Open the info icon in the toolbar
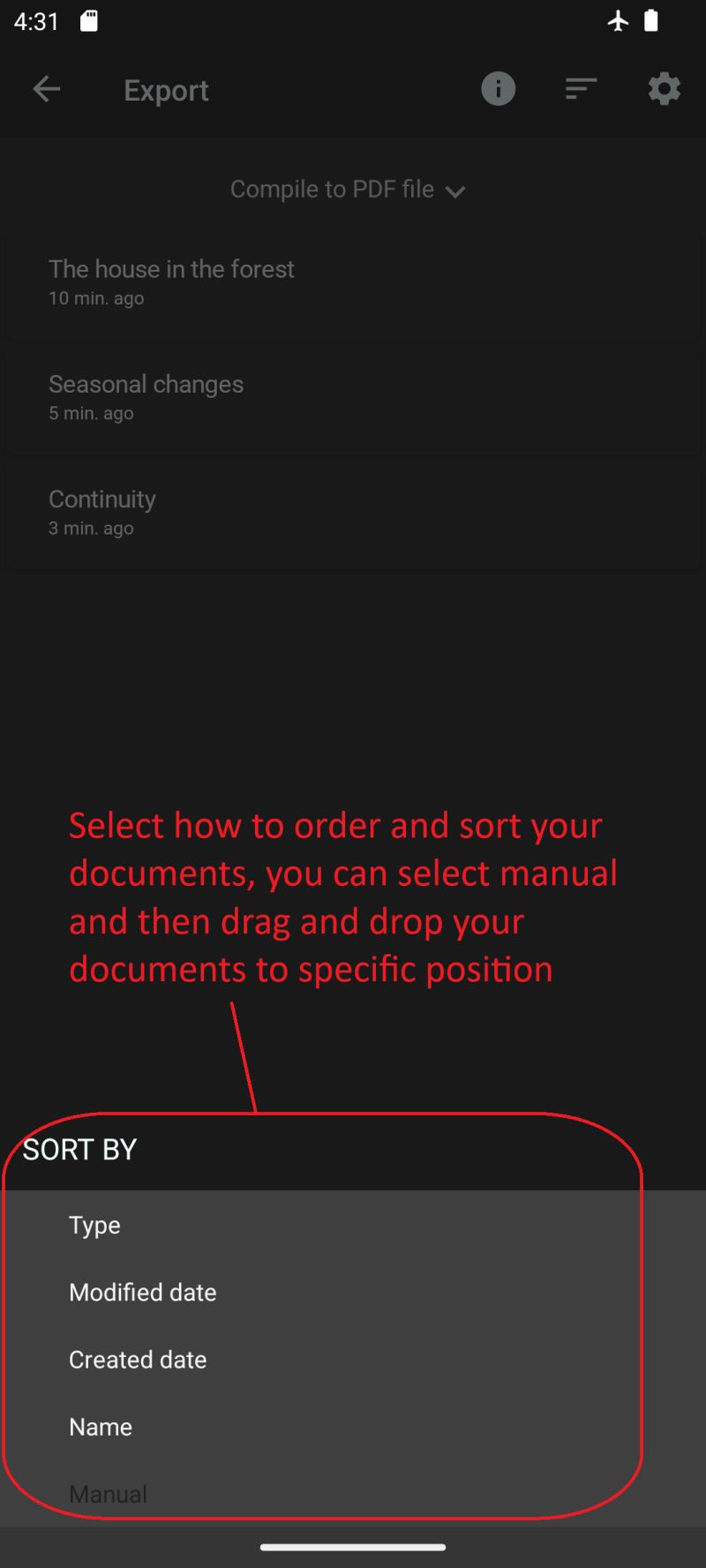The image size is (706, 1568). (x=498, y=89)
